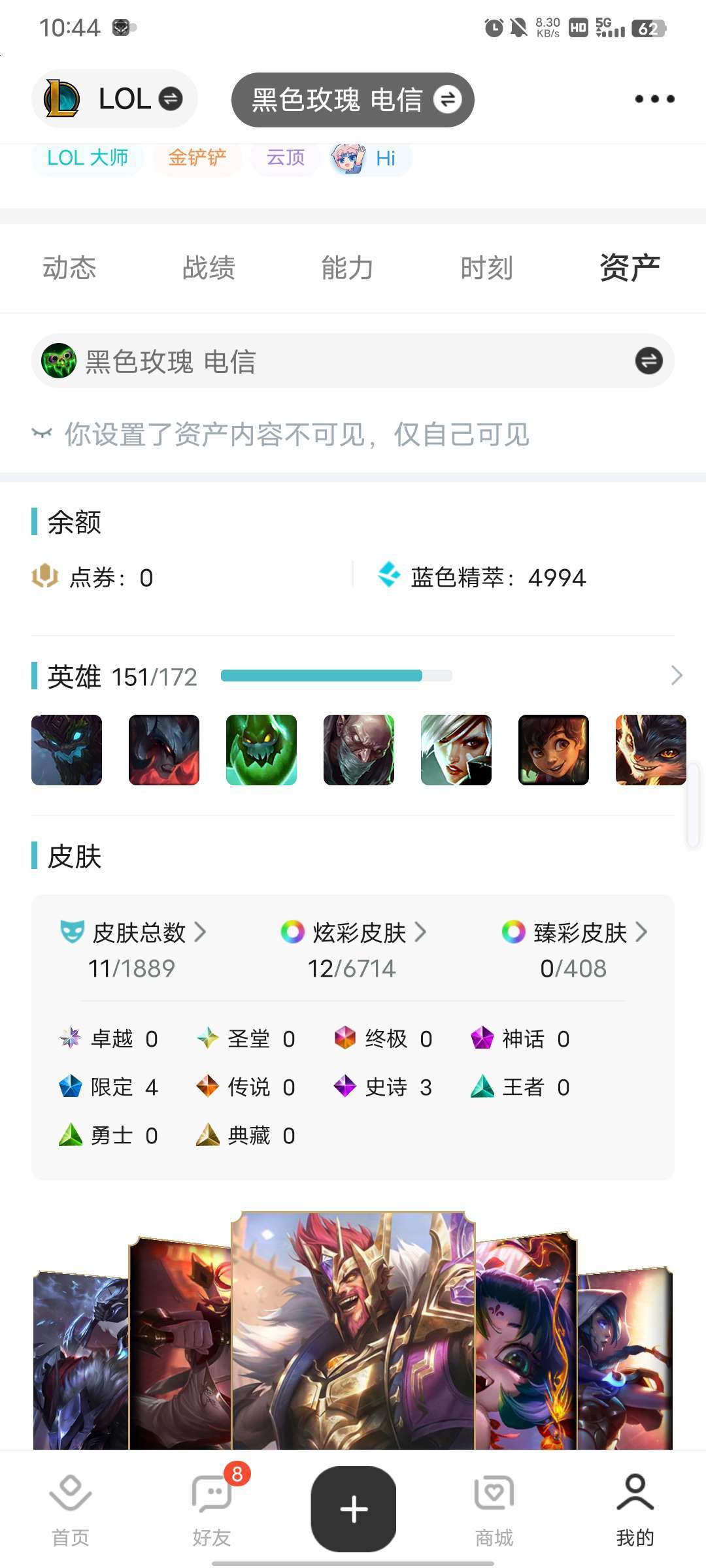Click the 蓝色精萃 blue essence icon
The width and height of the screenshot is (706, 1568).
[389, 576]
